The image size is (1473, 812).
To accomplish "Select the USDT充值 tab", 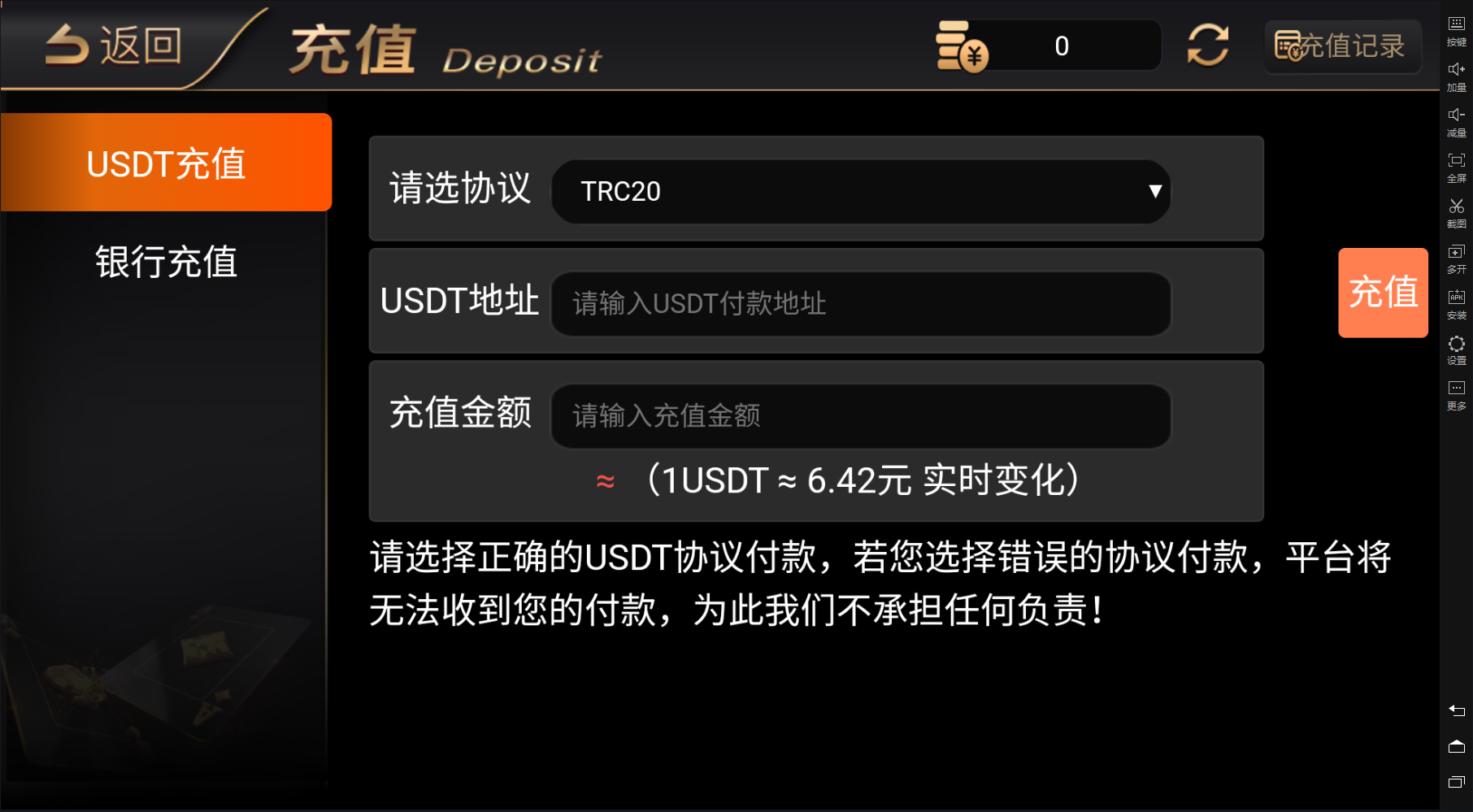I will pos(166,163).
